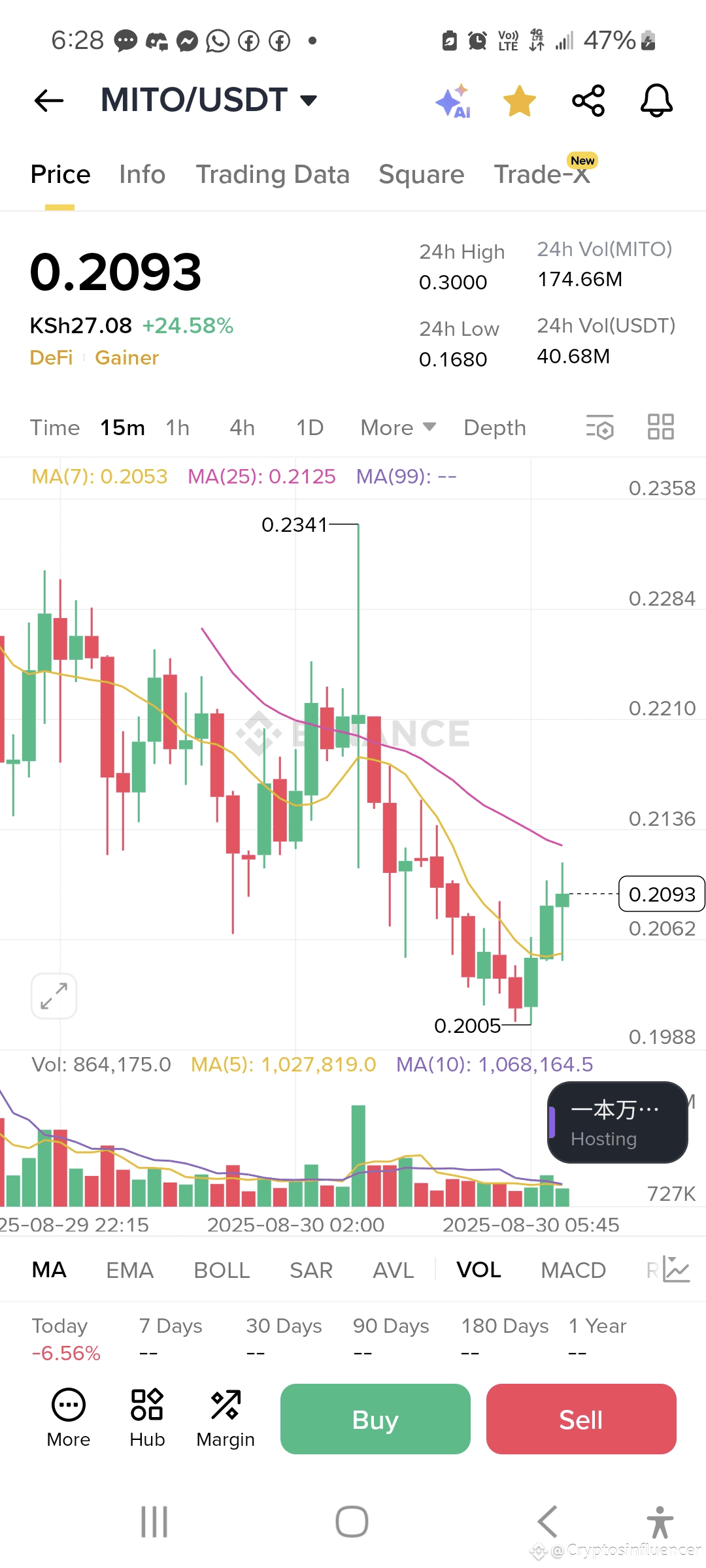
Task: Switch to the Trading Data tab
Action: (x=273, y=174)
